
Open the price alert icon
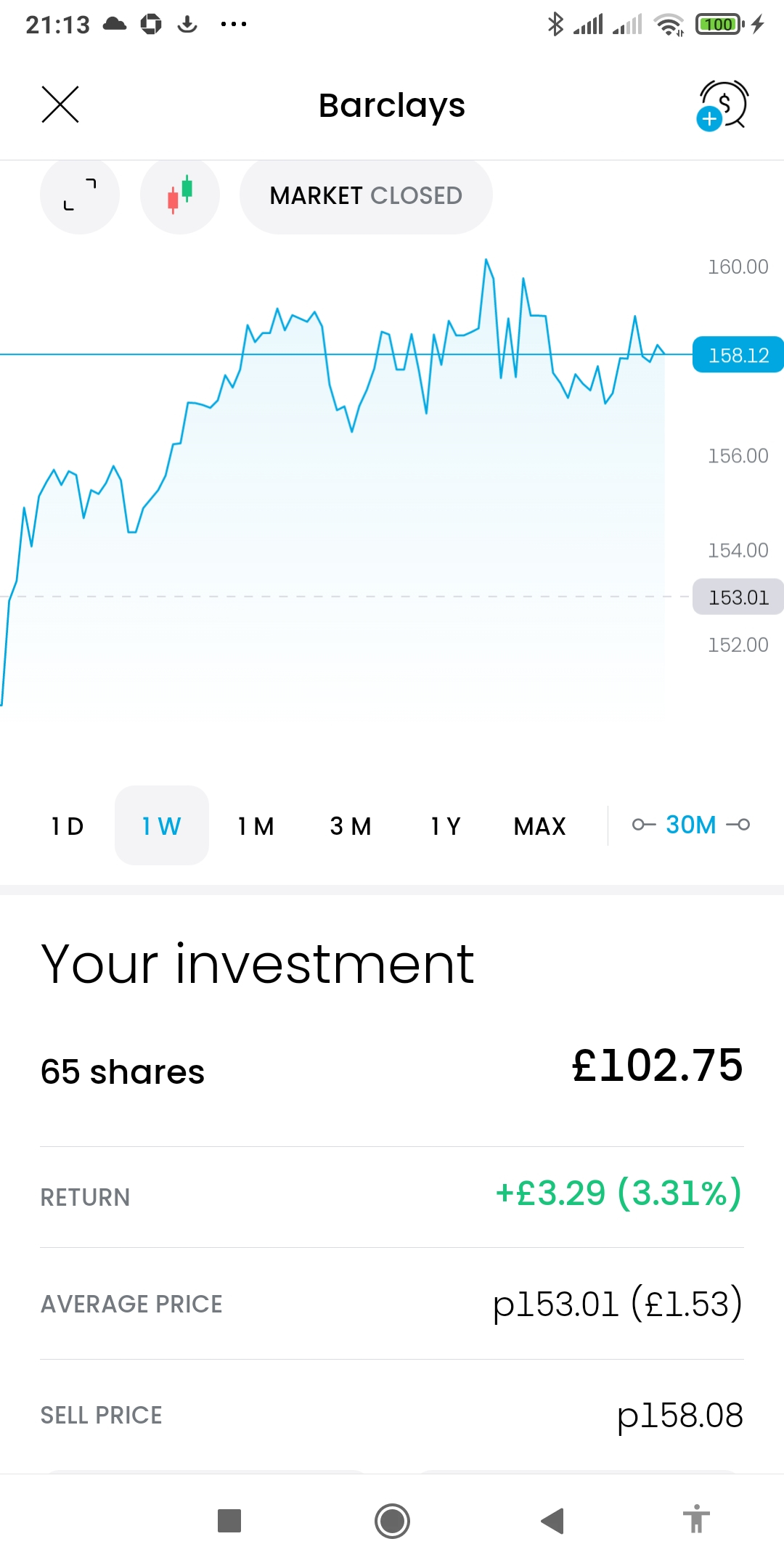(722, 105)
